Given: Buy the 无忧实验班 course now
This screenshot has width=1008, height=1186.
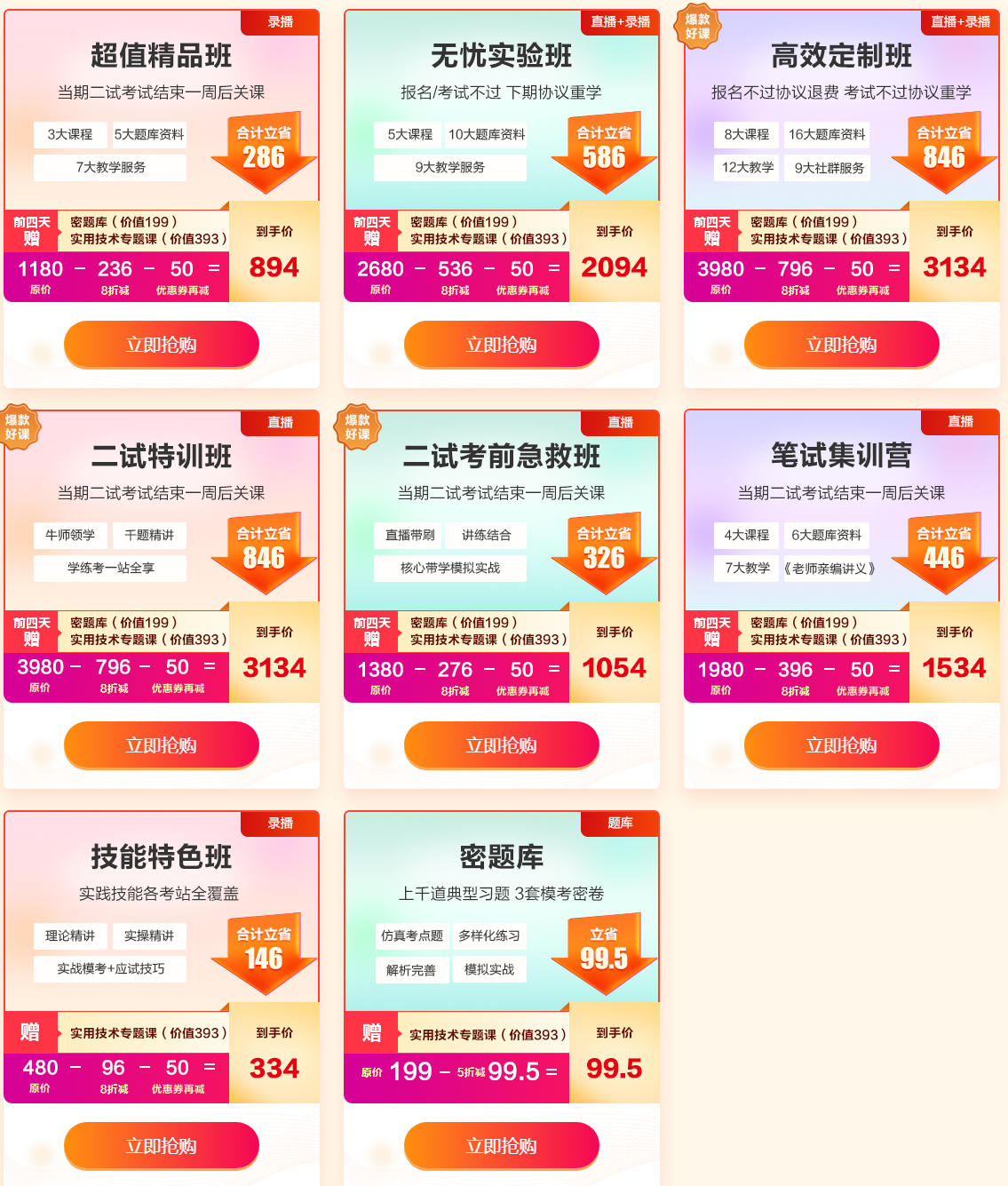Looking at the screenshot, I should pos(502,345).
